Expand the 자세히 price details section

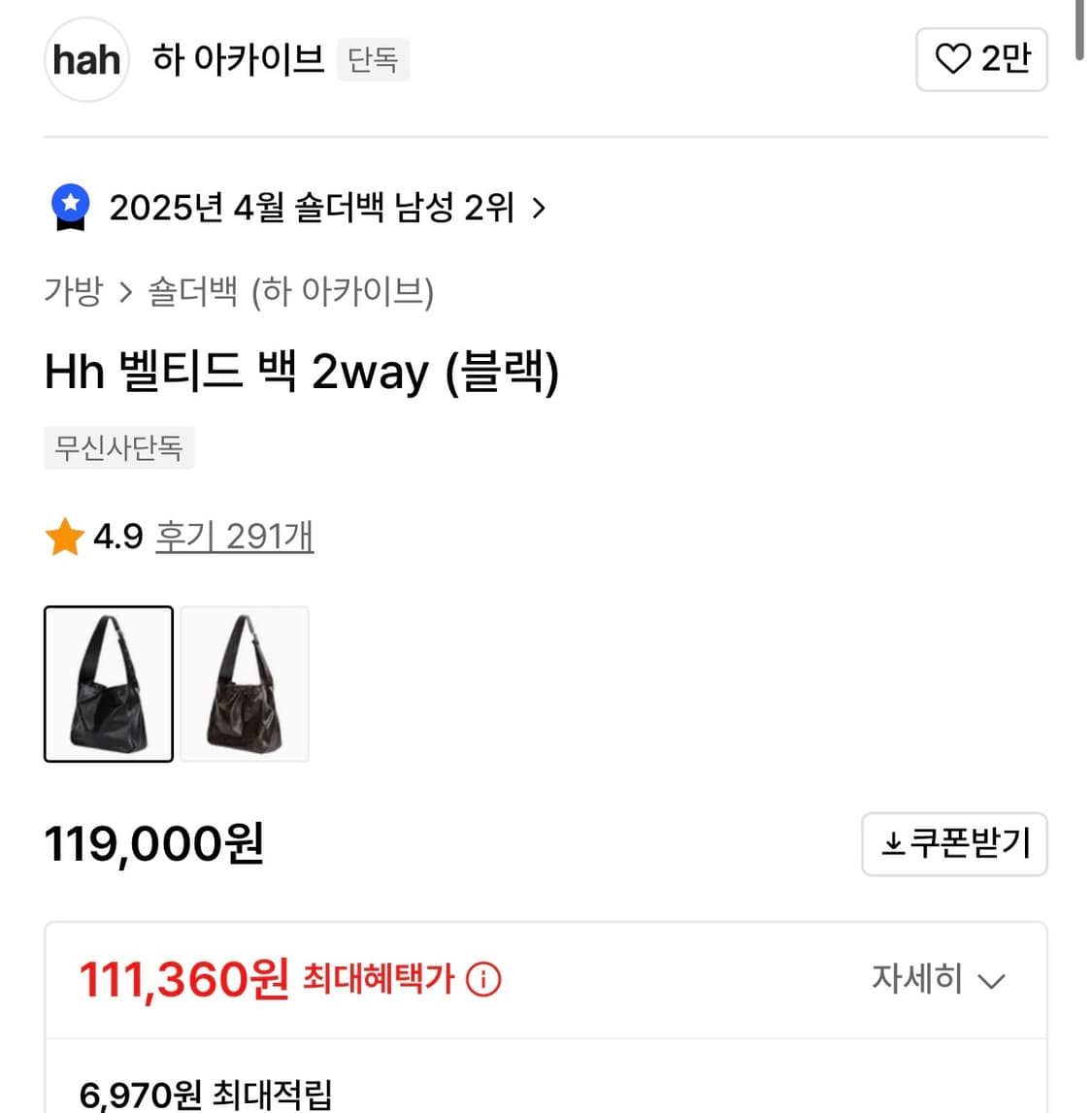[x=937, y=980]
